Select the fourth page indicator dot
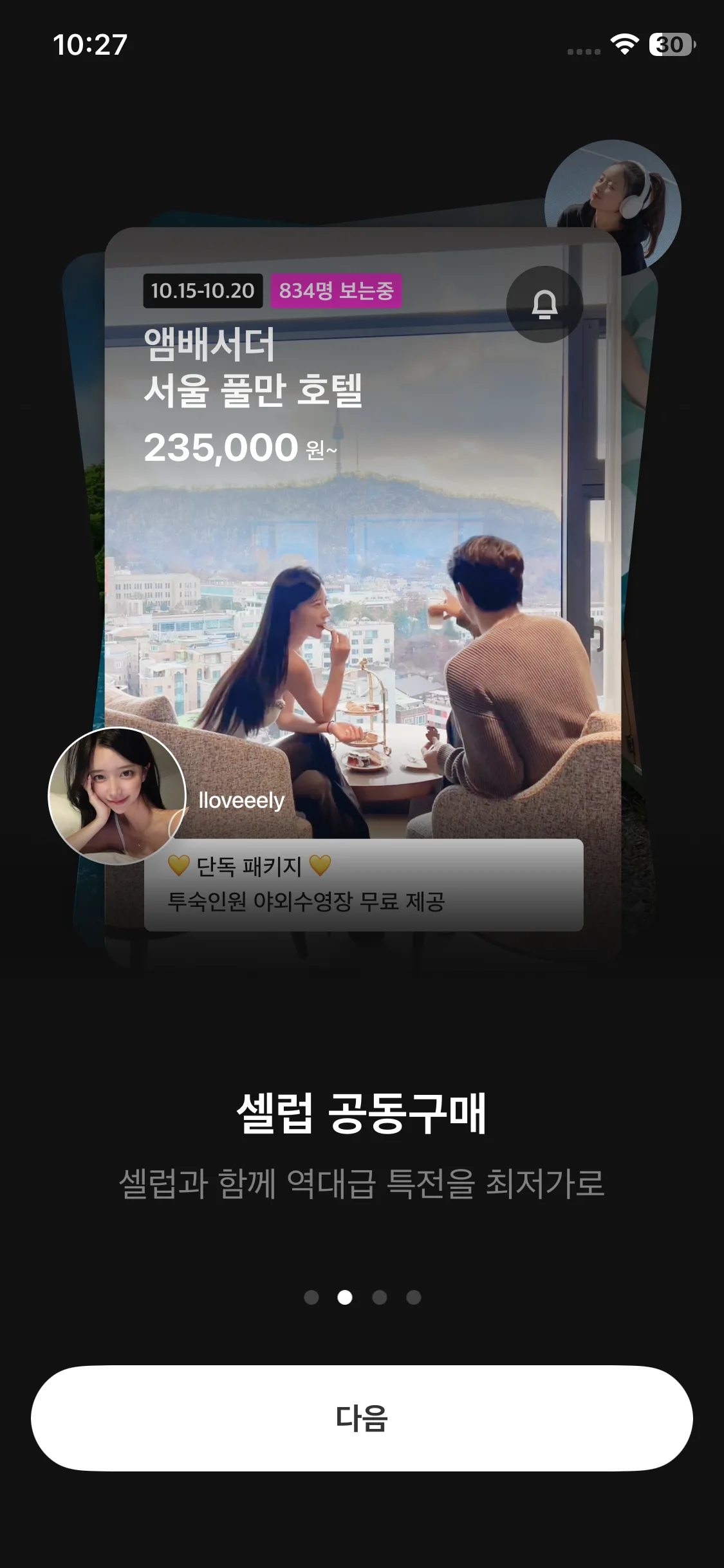Viewport: 724px width, 1568px height. coord(414,1297)
